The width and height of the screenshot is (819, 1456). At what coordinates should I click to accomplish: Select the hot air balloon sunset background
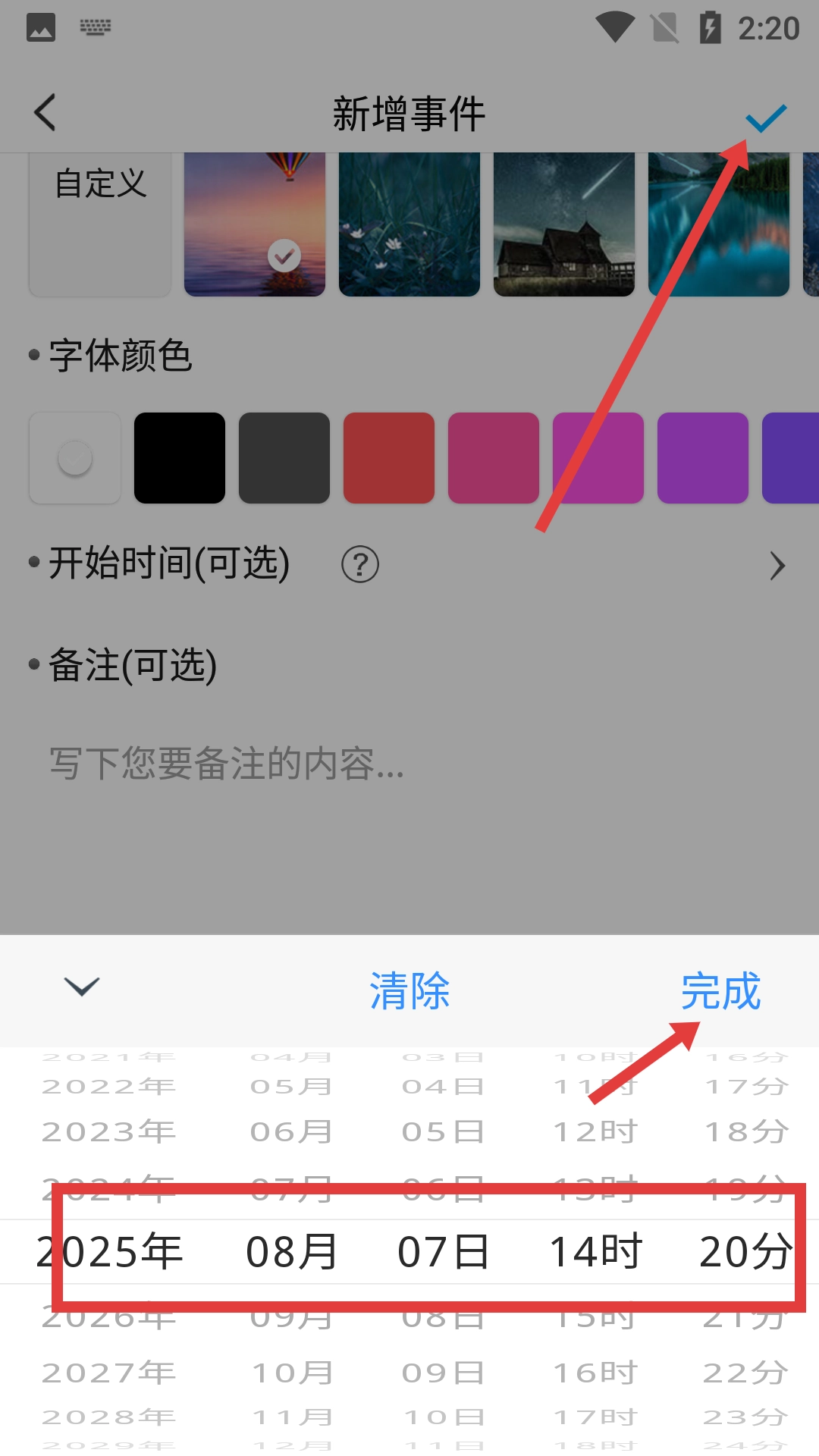(x=255, y=224)
